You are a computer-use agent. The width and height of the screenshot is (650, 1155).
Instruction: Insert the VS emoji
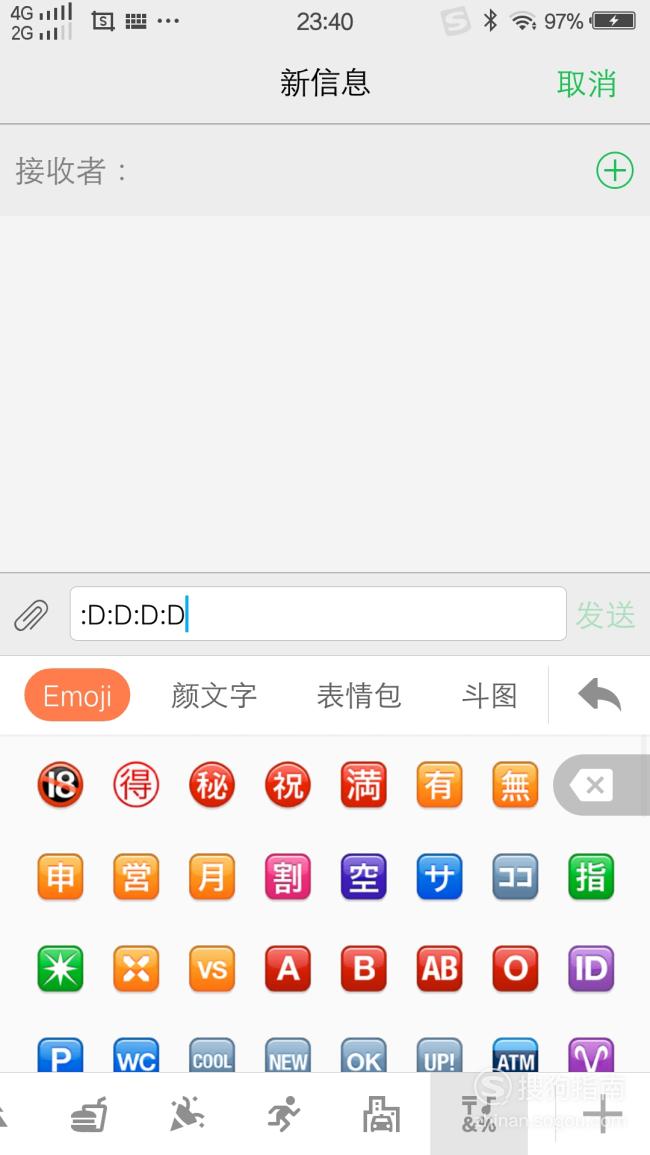212,969
